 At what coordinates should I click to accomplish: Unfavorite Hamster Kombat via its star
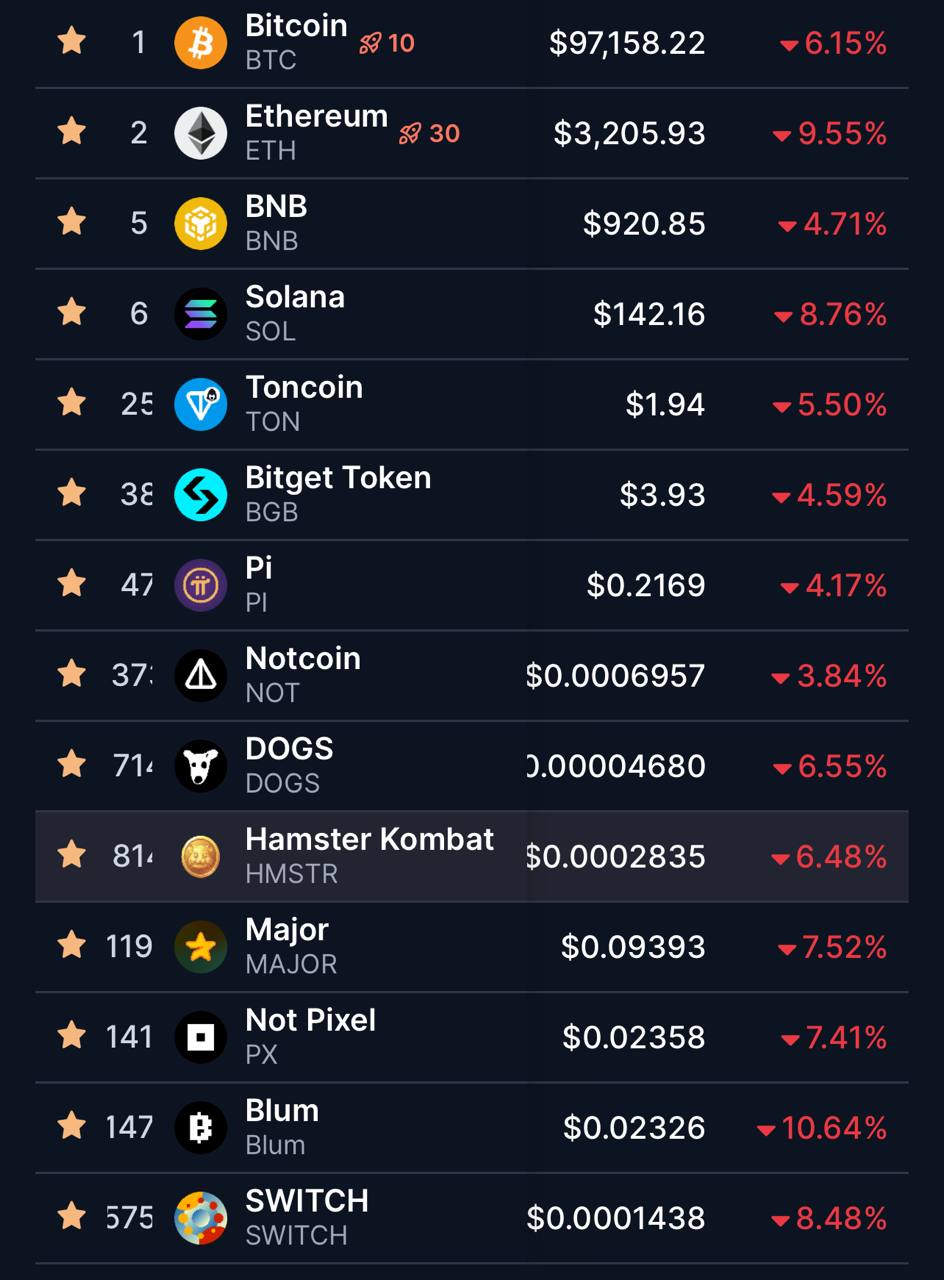[x=72, y=856]
